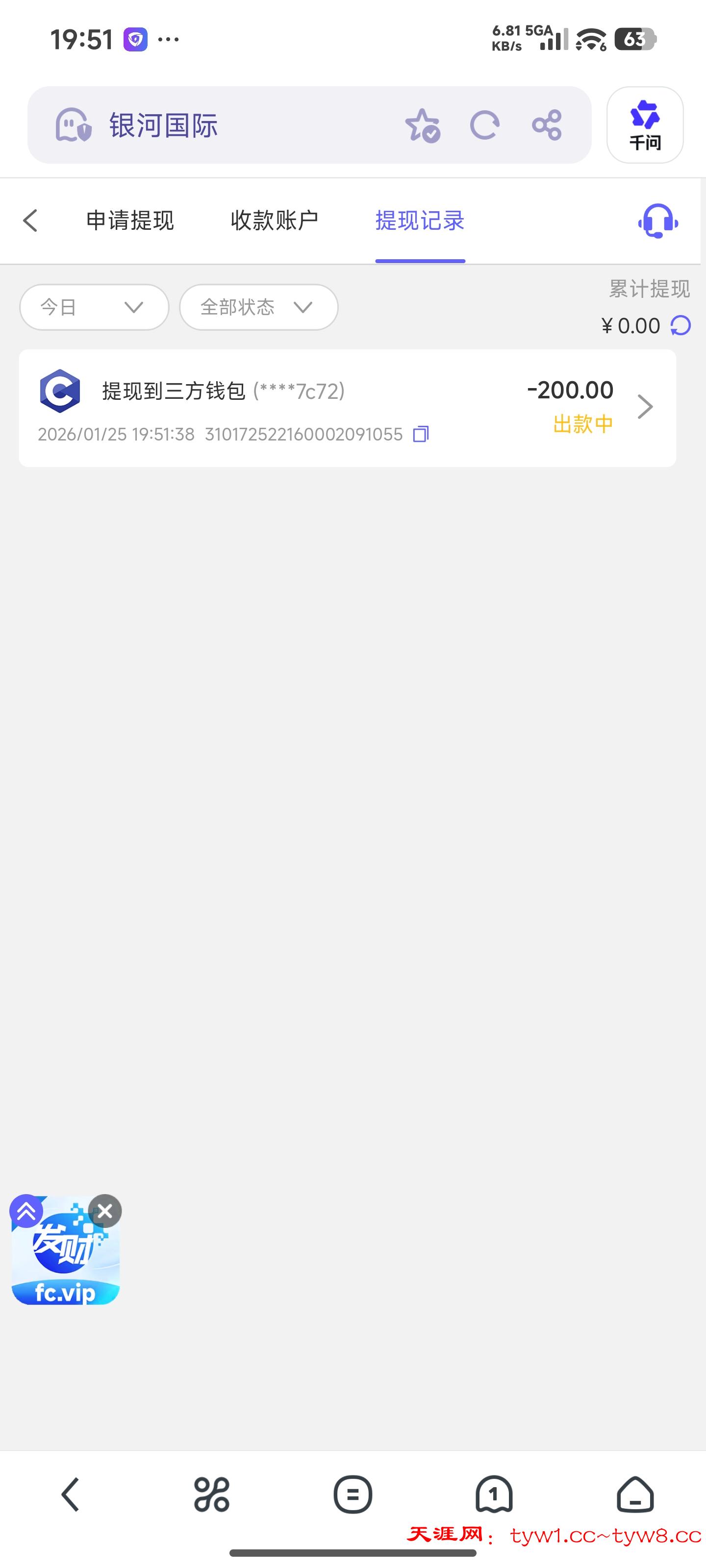Viewport: 706px width, 1568px height.
Task: Switch to the 收款账户 tab
Action: coord(274,220)
